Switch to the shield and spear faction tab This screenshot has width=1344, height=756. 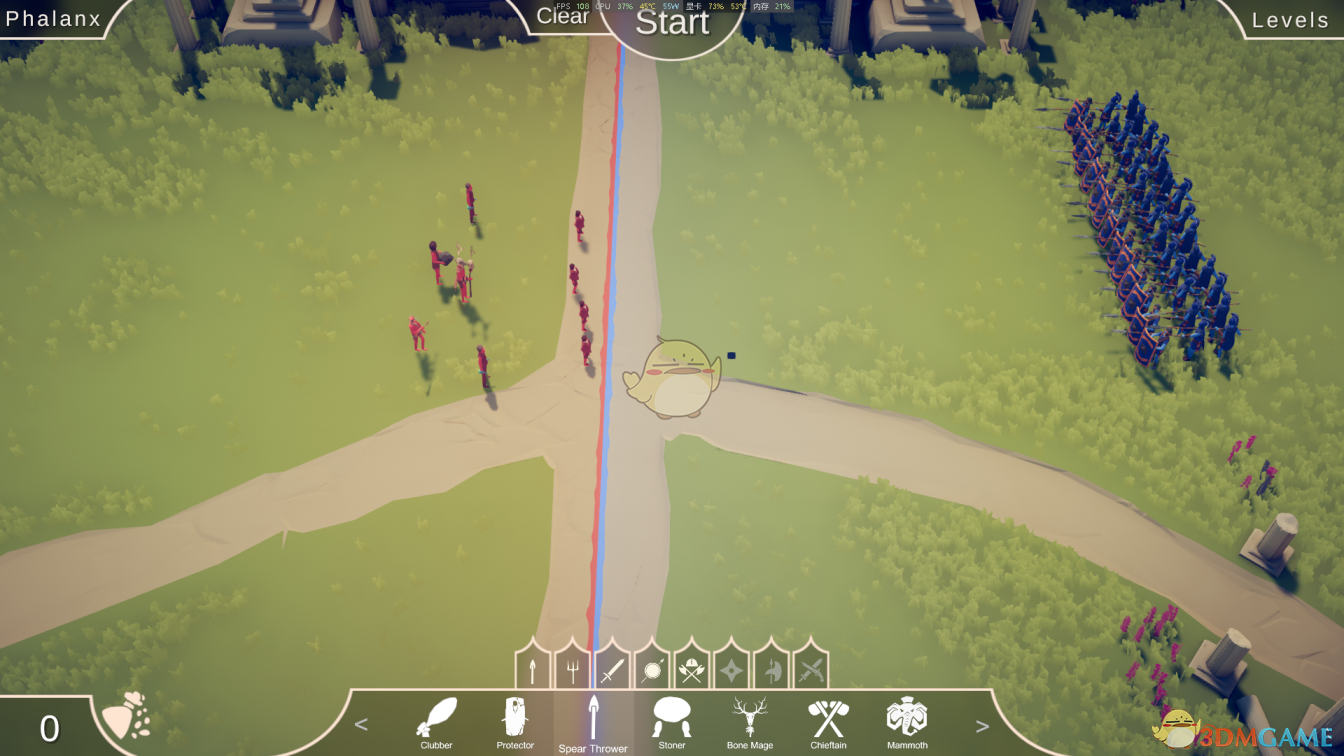tap(652, 668)
